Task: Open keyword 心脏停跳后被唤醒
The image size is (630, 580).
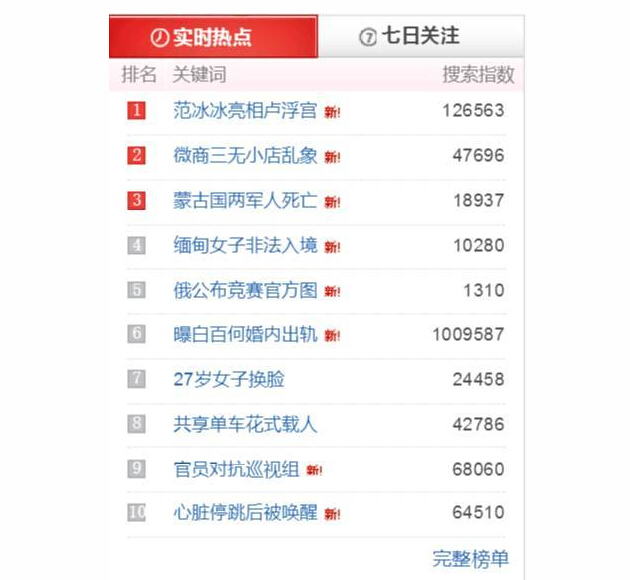Action: [245, 513]
